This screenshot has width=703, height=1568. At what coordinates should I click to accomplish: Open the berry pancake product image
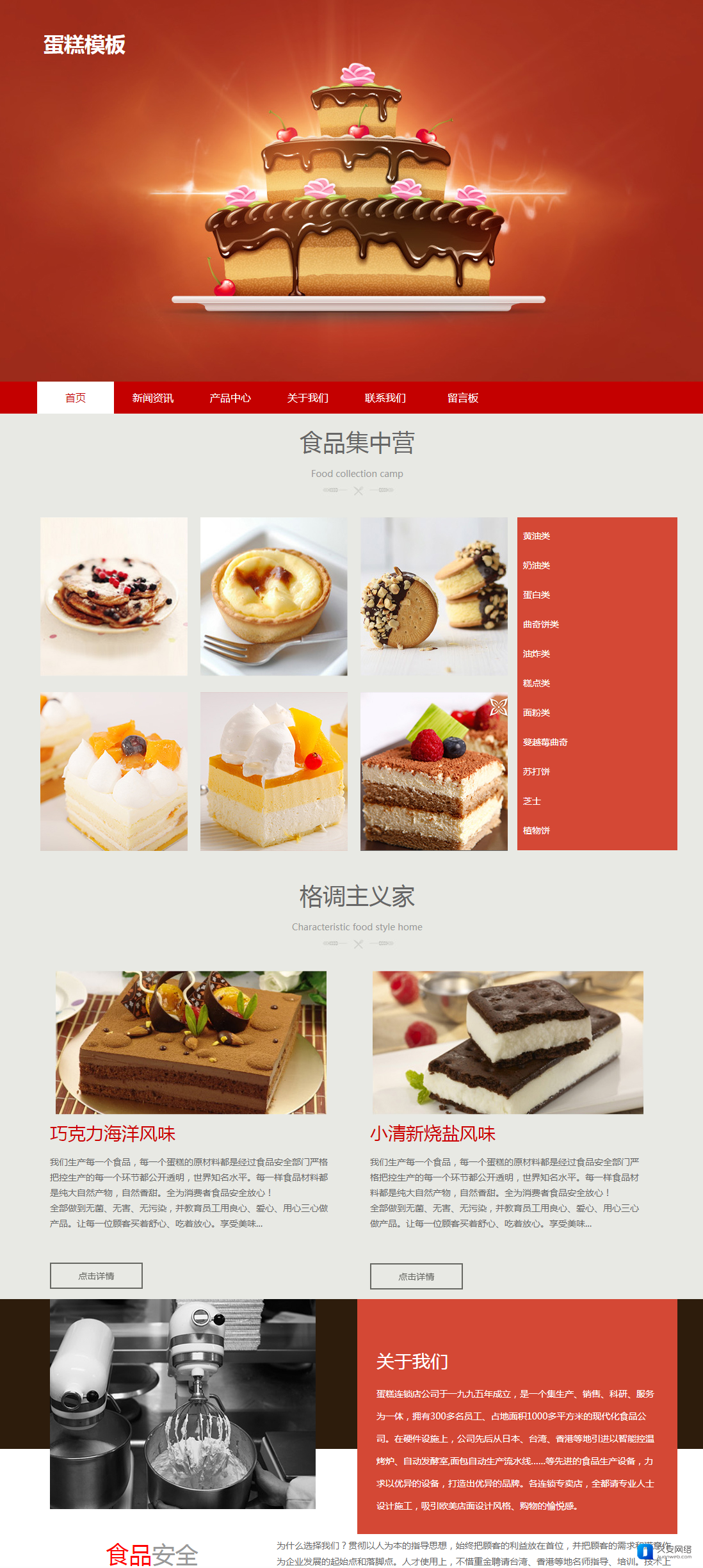click(x=114, y=596)
